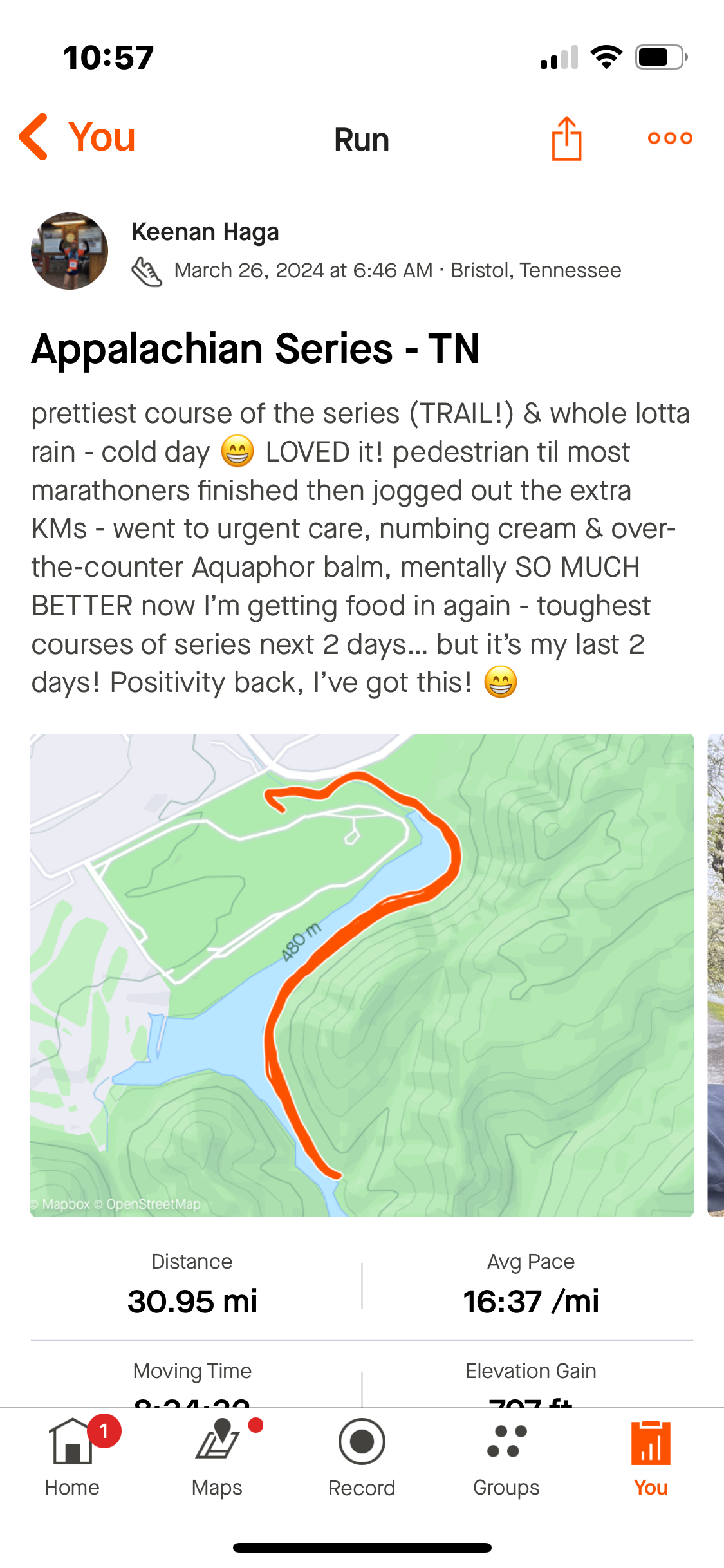The image size is (724, 1568).
Task: Open the route map of the run
Action: pos(362,975)
